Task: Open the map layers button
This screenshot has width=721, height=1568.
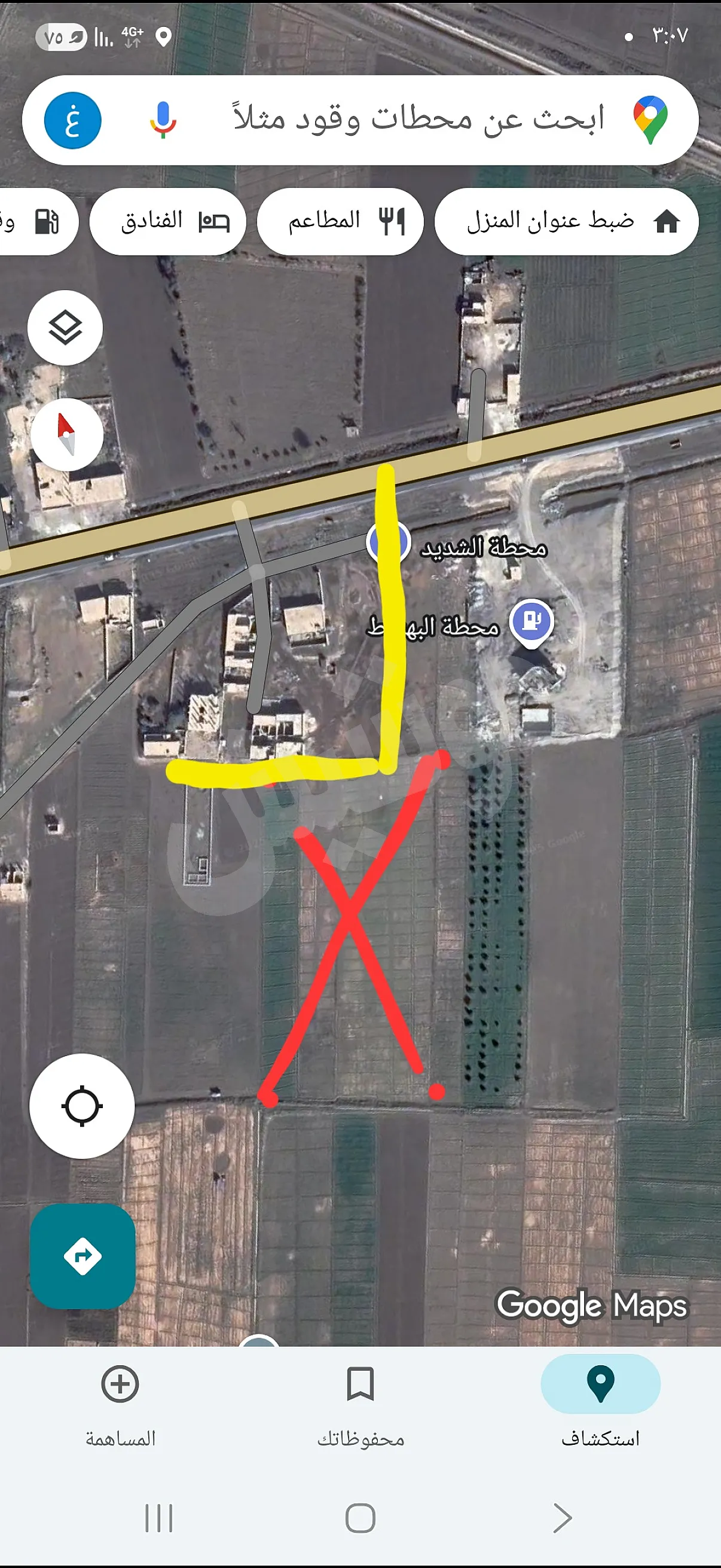Action: click(65, 328)
